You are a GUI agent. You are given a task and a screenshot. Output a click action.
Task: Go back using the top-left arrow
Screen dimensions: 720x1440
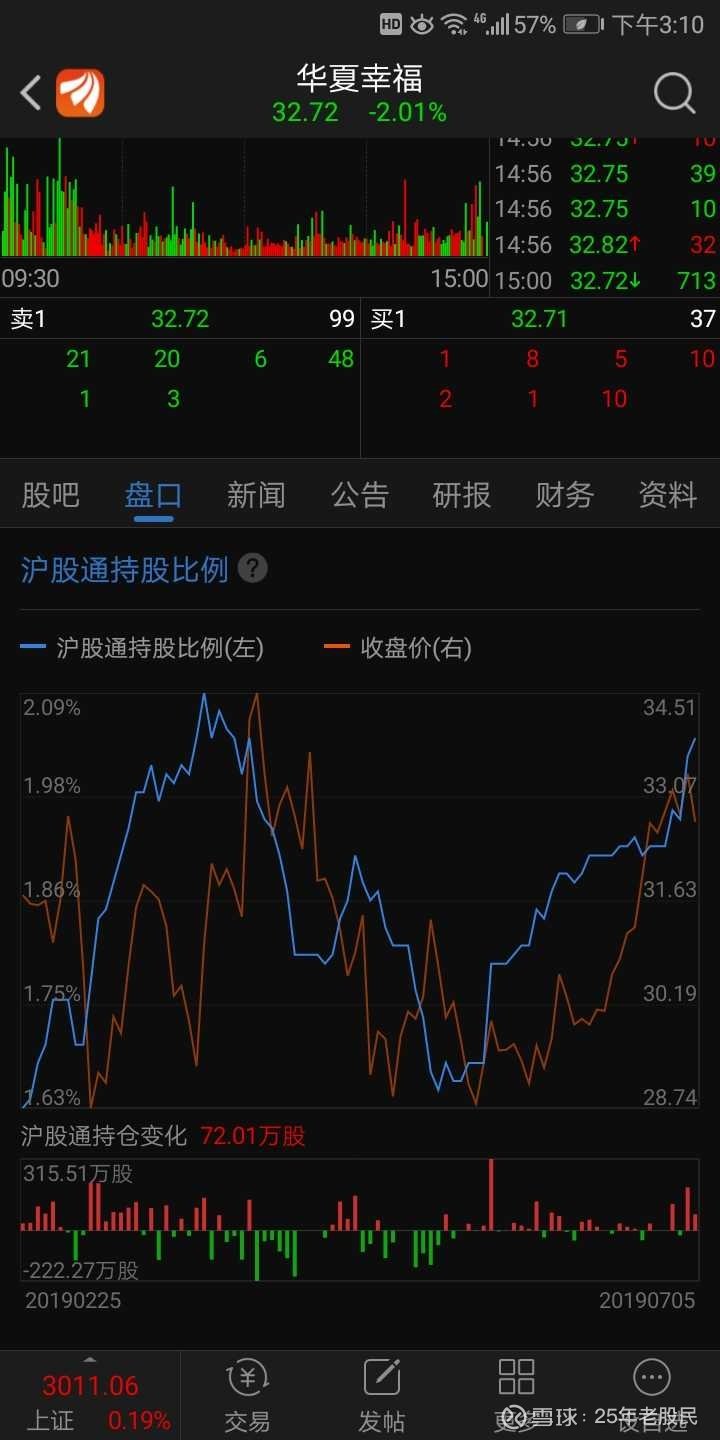pyautogui.click(x=30, y=94)
